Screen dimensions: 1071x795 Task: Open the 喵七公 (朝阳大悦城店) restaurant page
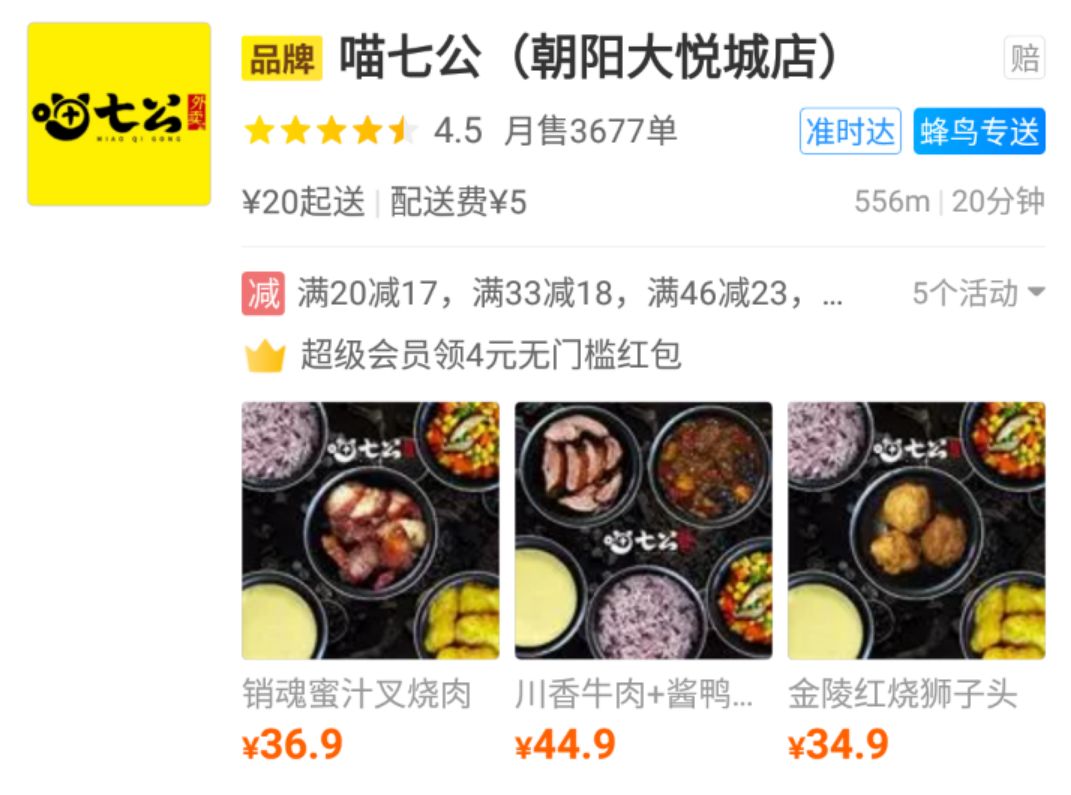[x=590, y=60]
